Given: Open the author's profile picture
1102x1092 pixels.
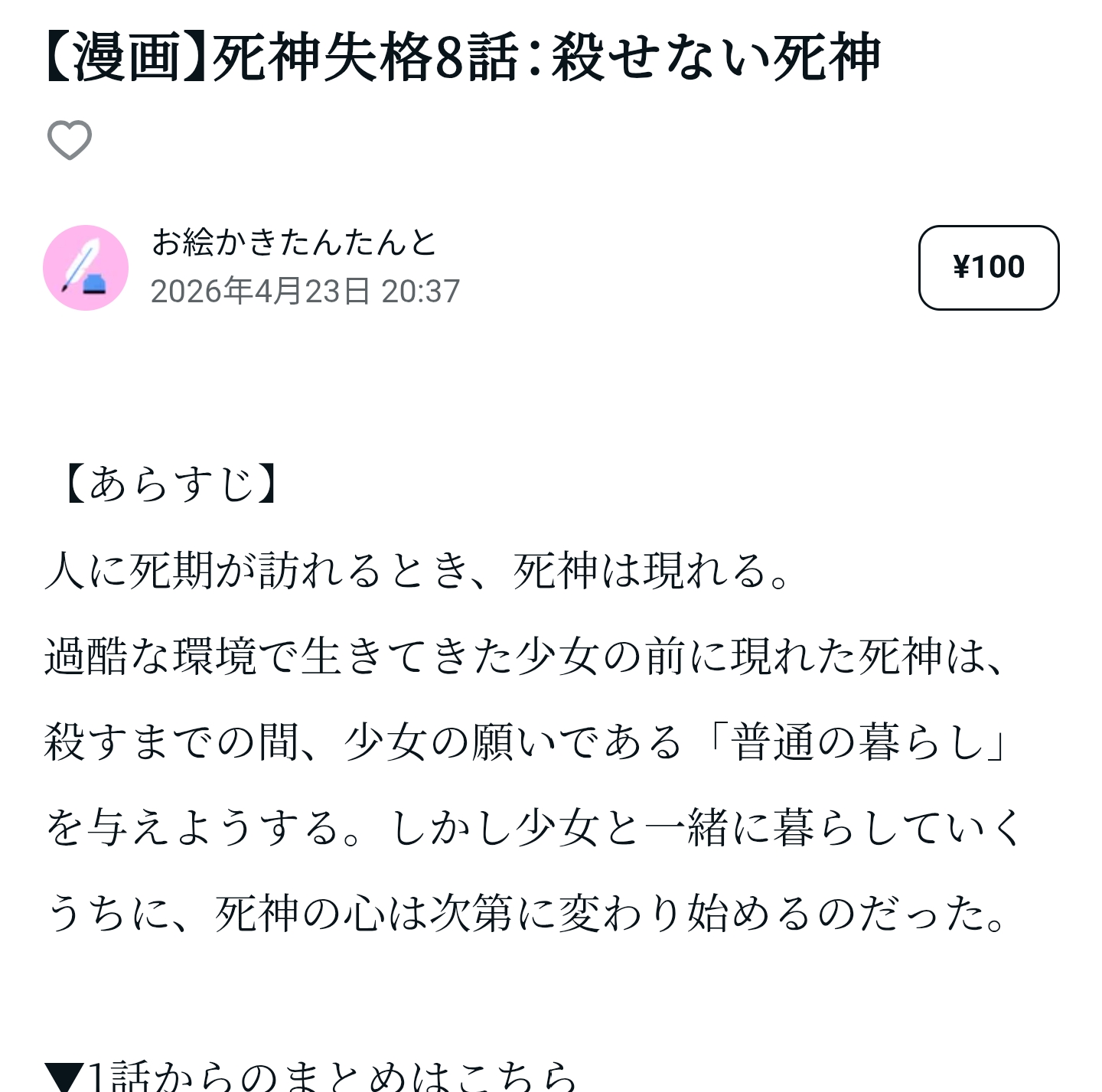Looking at the screenshot, I should click(x=86, y=268).
